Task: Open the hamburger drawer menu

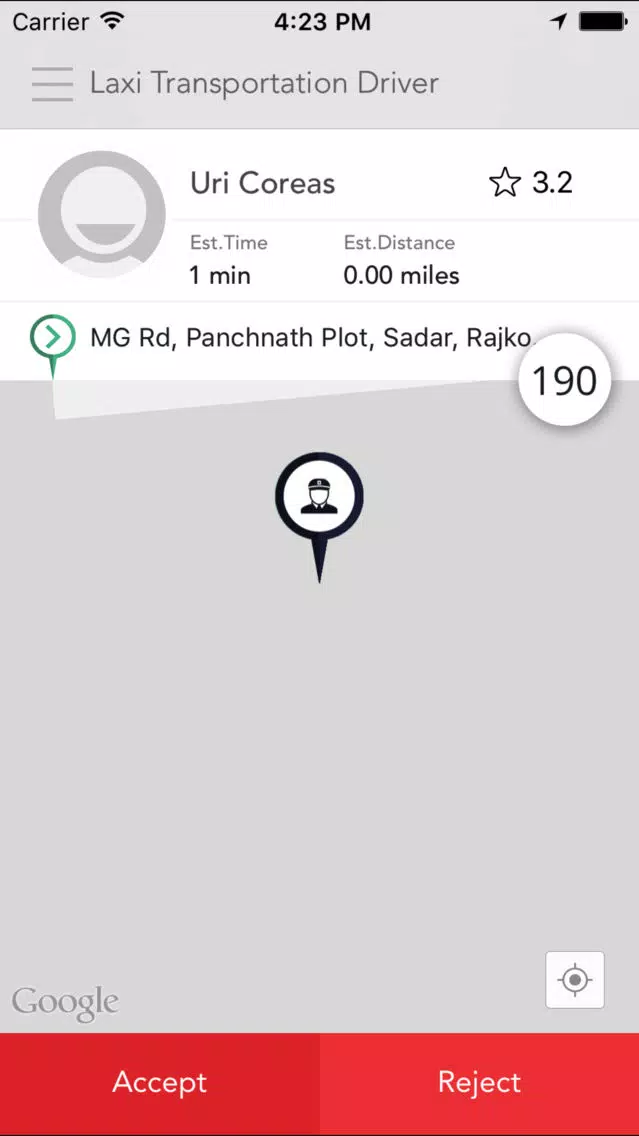Action: click(52, 84)
